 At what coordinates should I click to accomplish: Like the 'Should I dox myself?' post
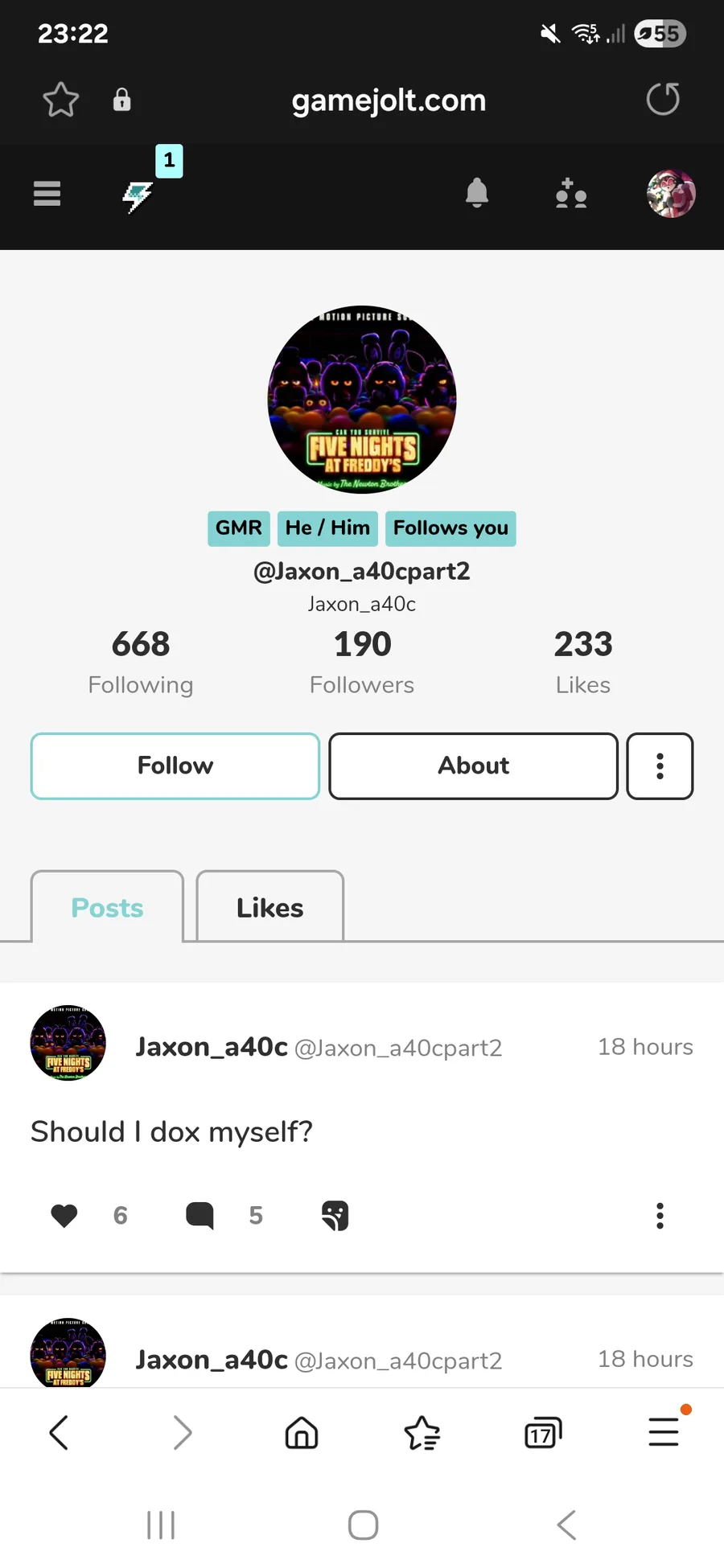[64, 1215]
